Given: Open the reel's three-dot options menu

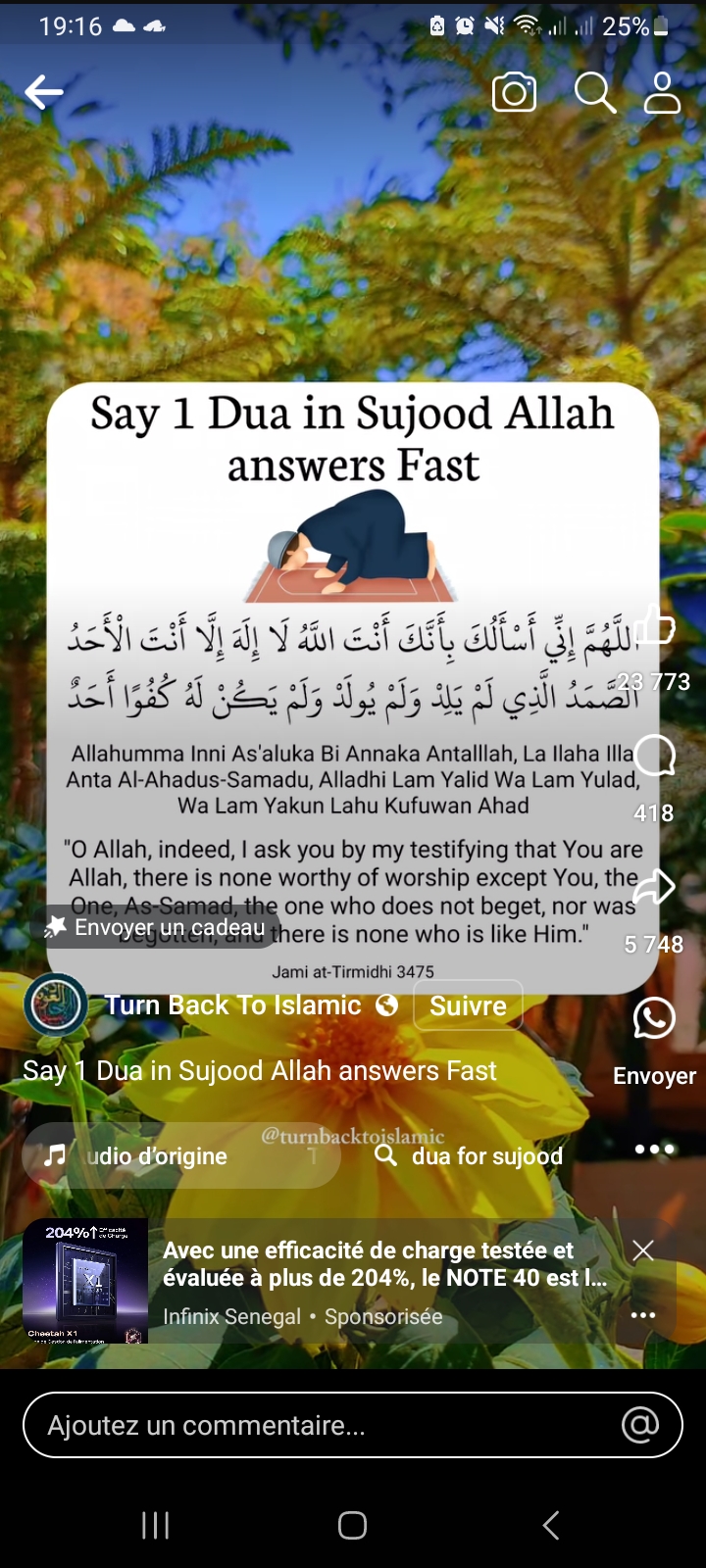Looking at the screenshot, I should tap(654, 1149).
